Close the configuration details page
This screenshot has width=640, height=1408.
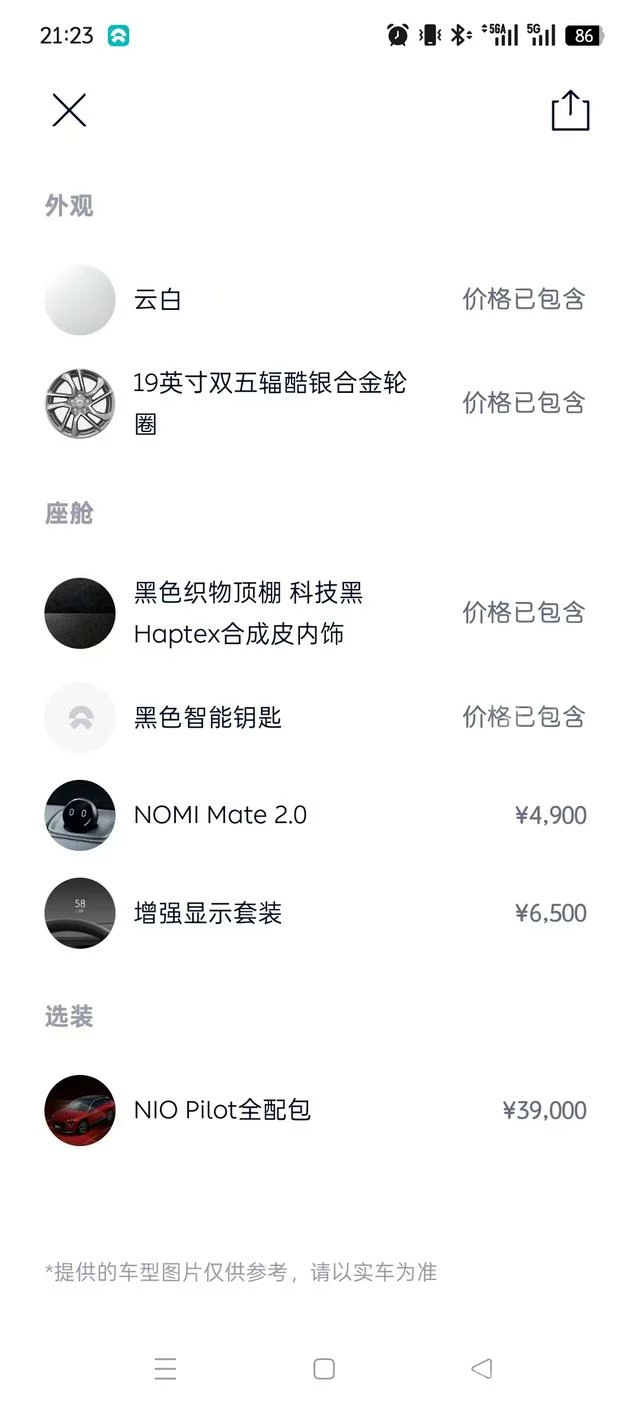coord(69,110)
